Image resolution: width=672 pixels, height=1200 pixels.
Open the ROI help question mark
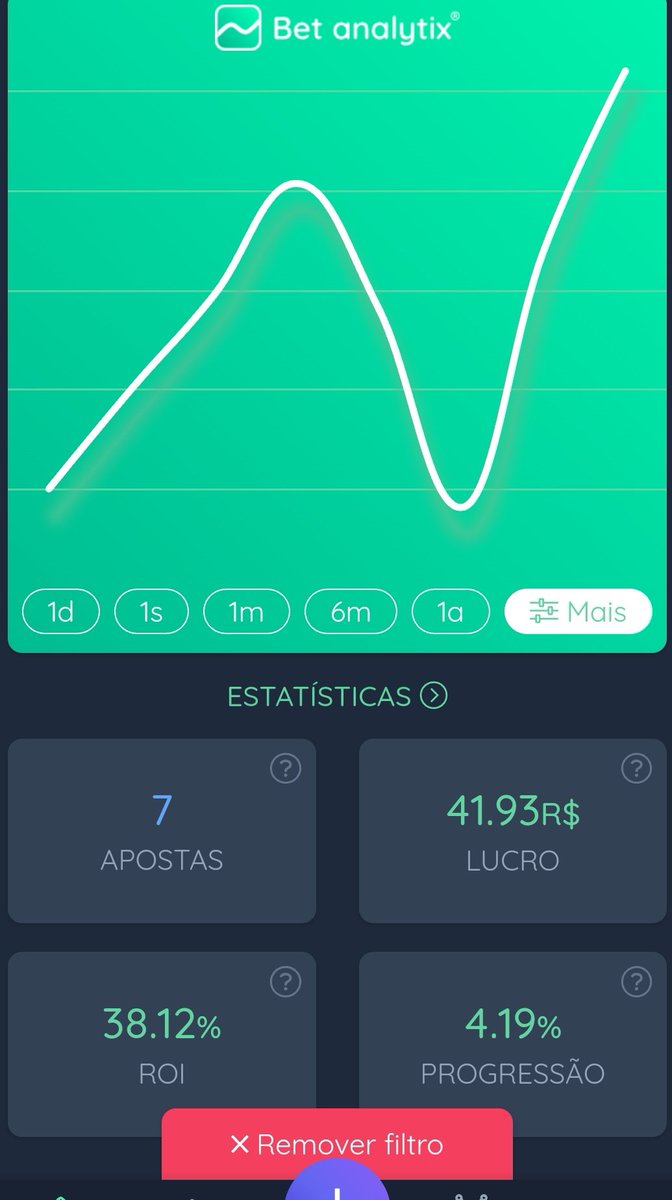pos(286,982)
